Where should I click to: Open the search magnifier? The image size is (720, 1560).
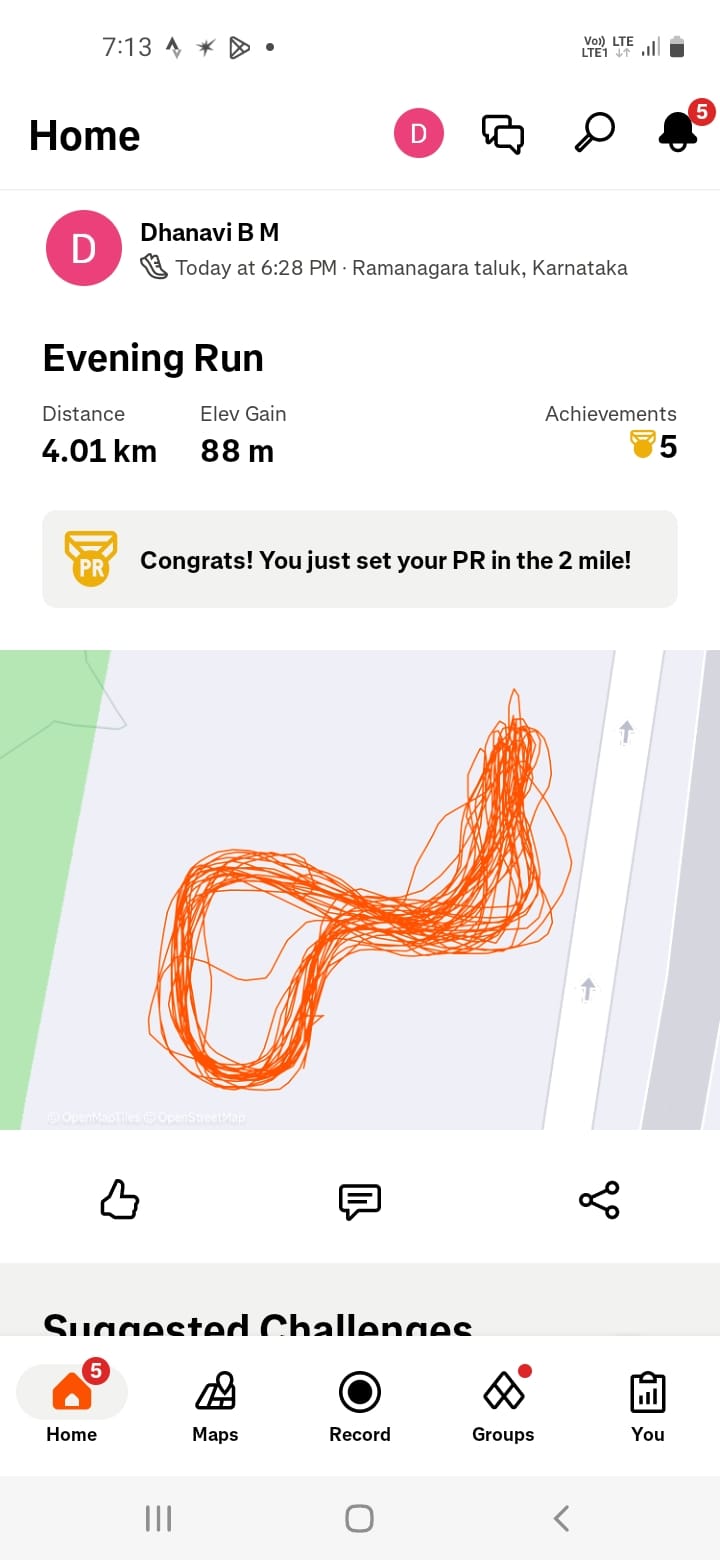pos(594,132)
